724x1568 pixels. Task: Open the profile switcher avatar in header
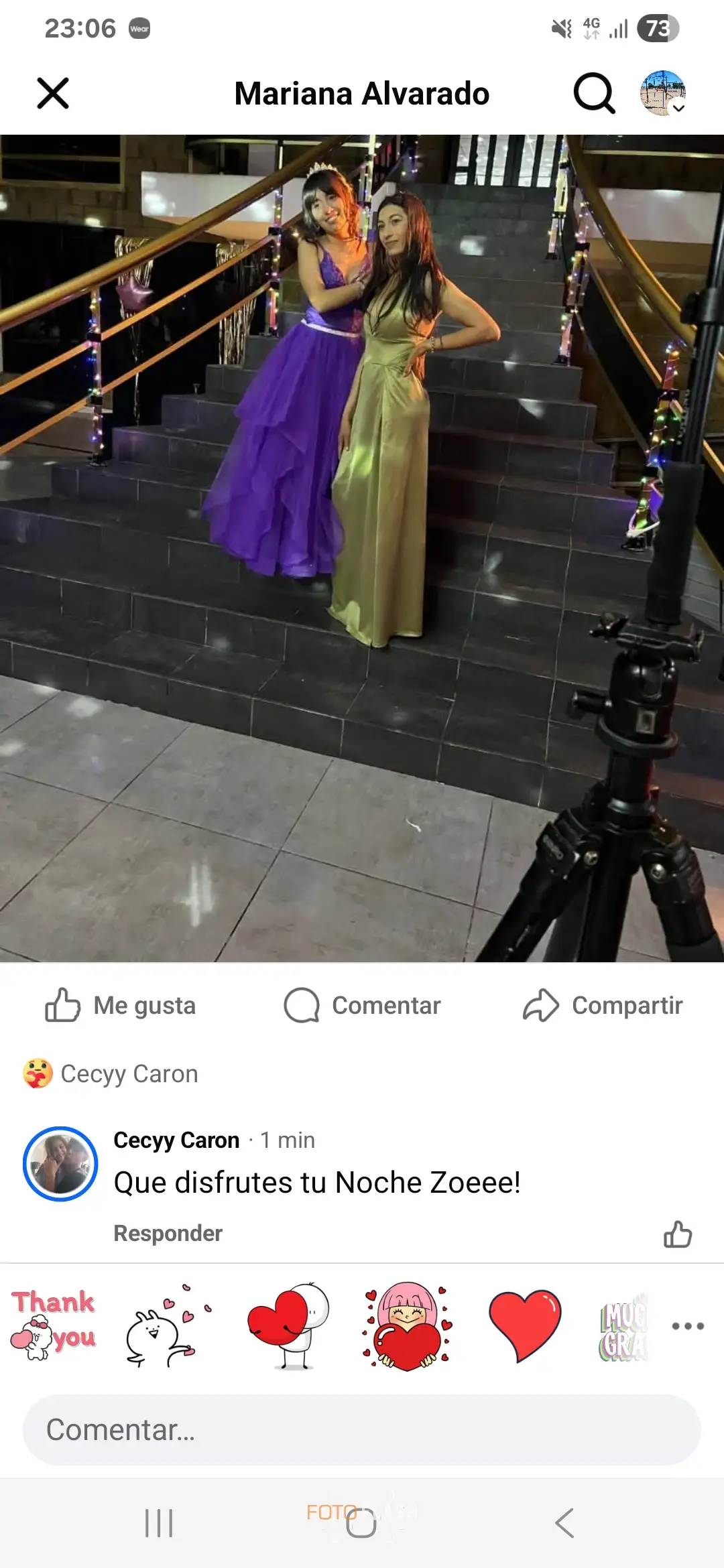pyautogui.click(x=663, y=93)
